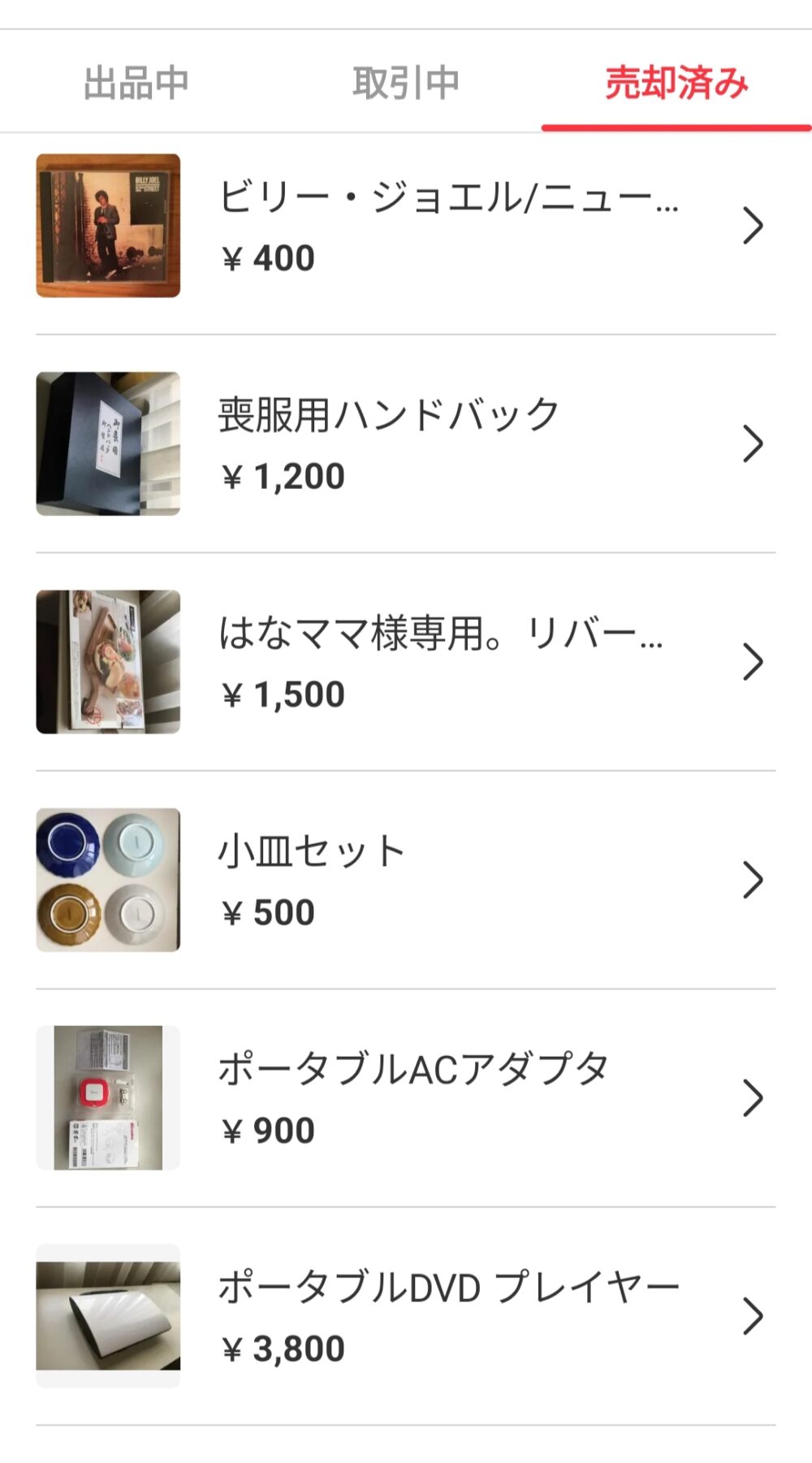
Task: Open the 小皿セット listing
Action: (x=406, y=880)
